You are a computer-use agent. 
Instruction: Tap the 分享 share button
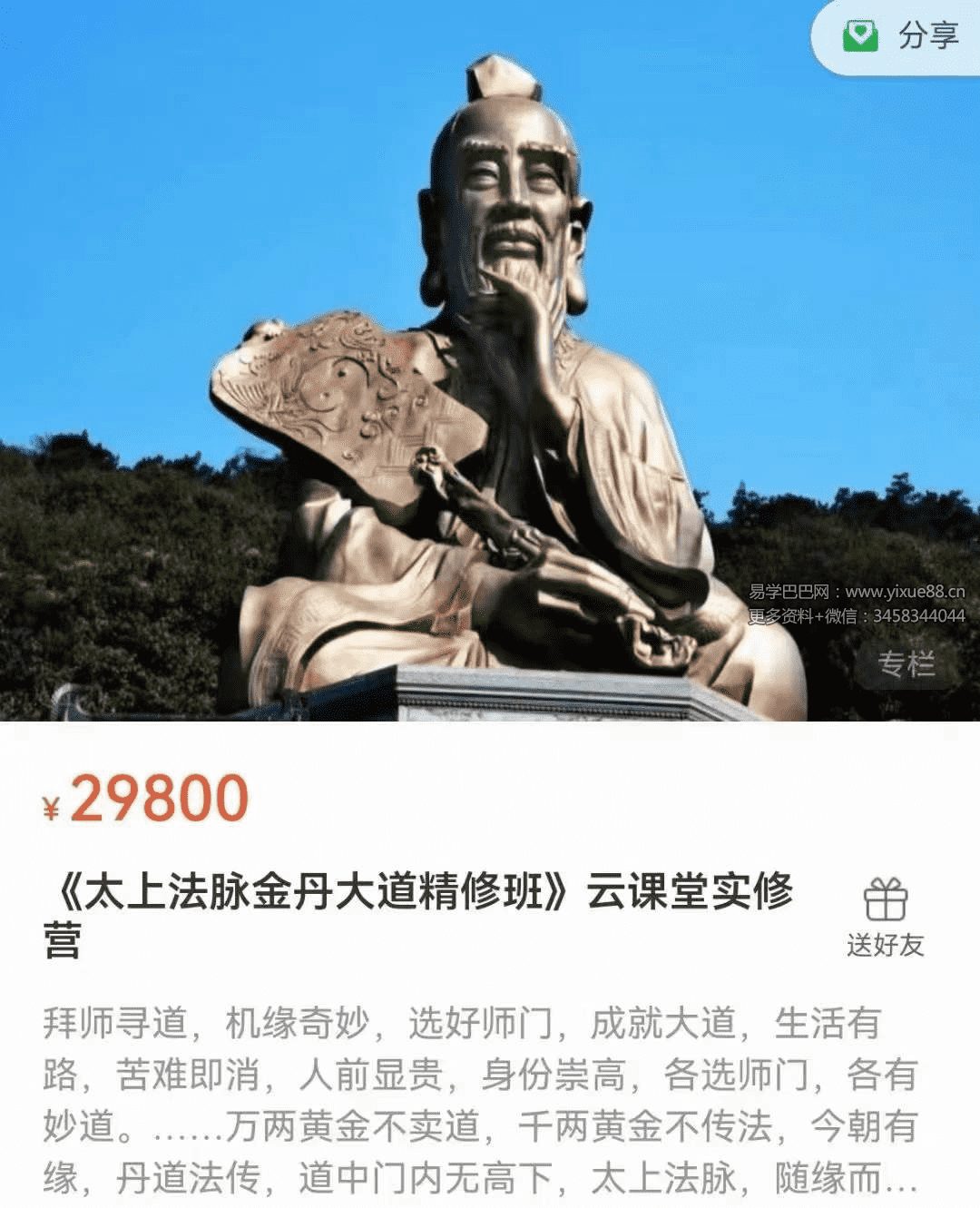pos(900,36)
